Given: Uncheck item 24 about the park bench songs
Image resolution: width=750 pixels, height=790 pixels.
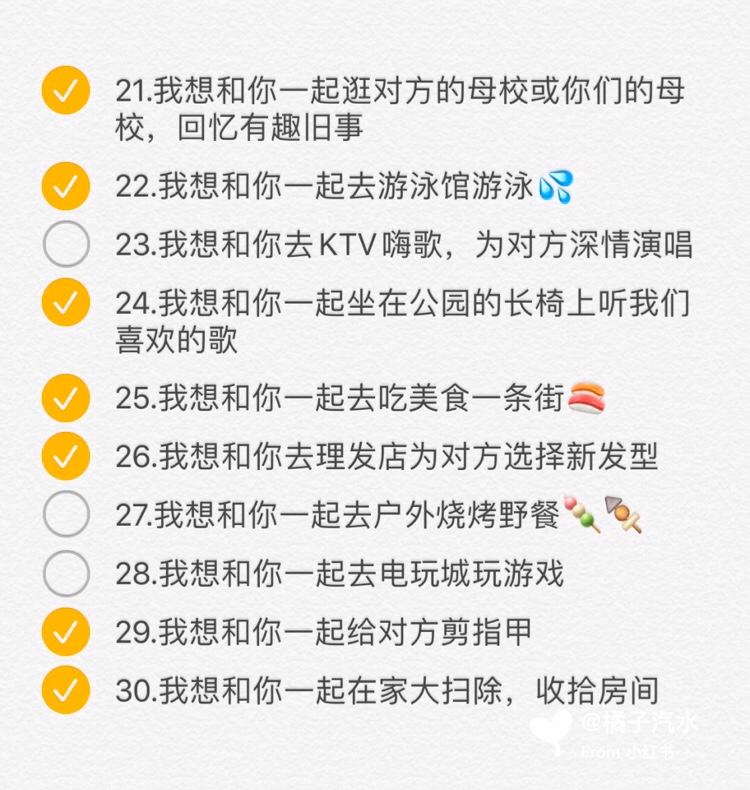Looking at the screenshot, I should tap(66, 302).
